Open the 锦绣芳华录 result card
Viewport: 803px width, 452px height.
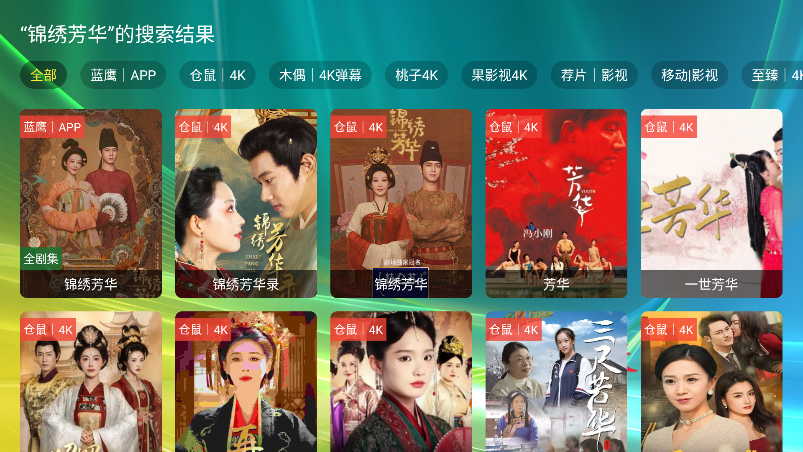[x=246, y=203]
